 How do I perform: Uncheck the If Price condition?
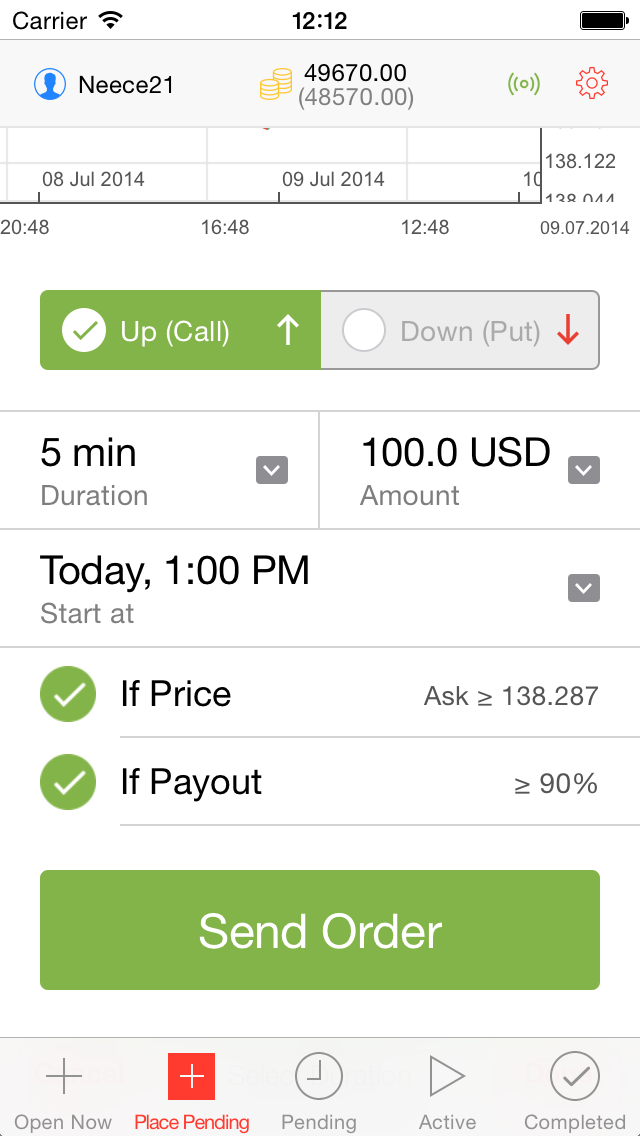coord(68,694)
